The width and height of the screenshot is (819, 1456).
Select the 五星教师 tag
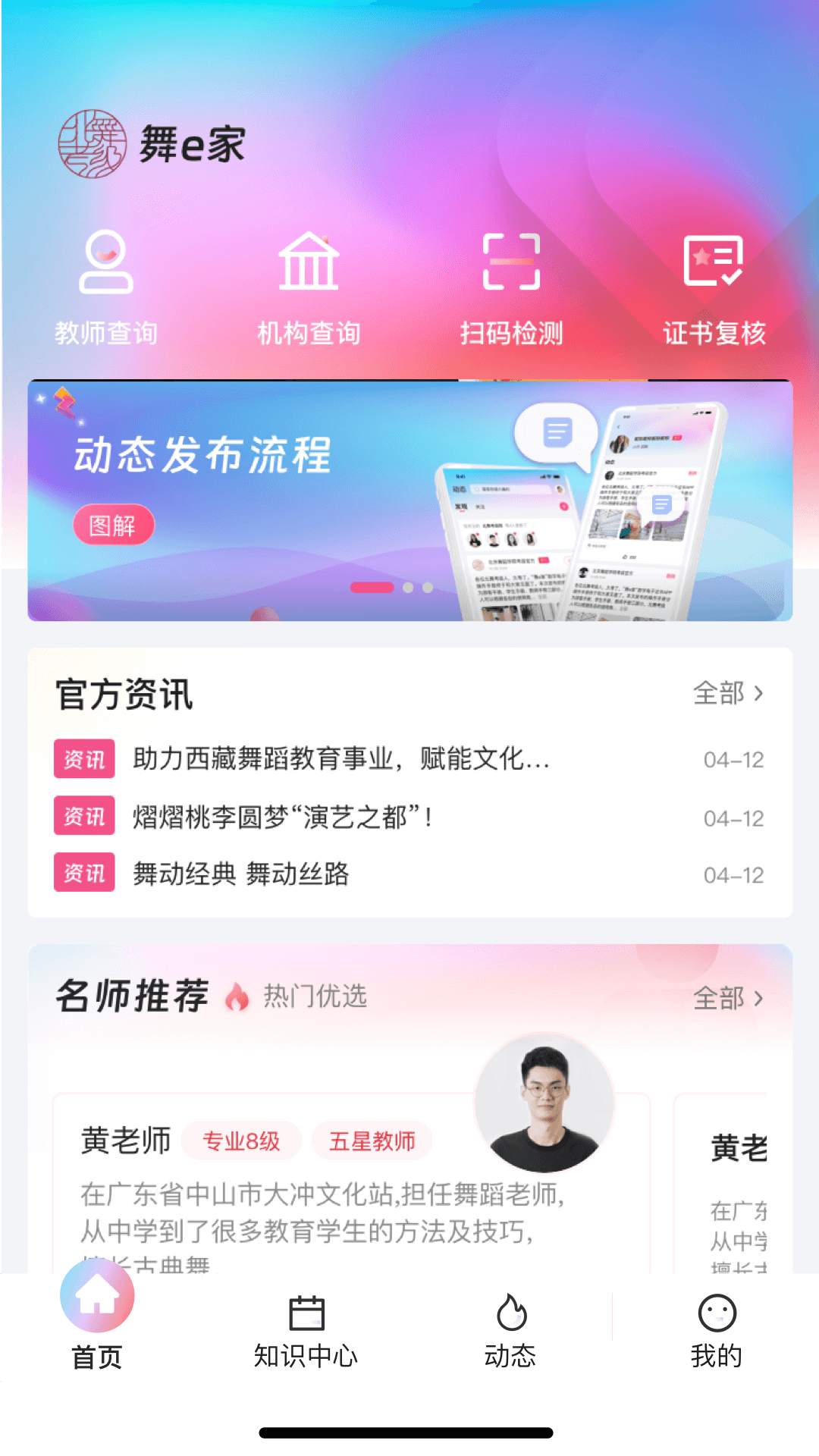pos(372,1141)
